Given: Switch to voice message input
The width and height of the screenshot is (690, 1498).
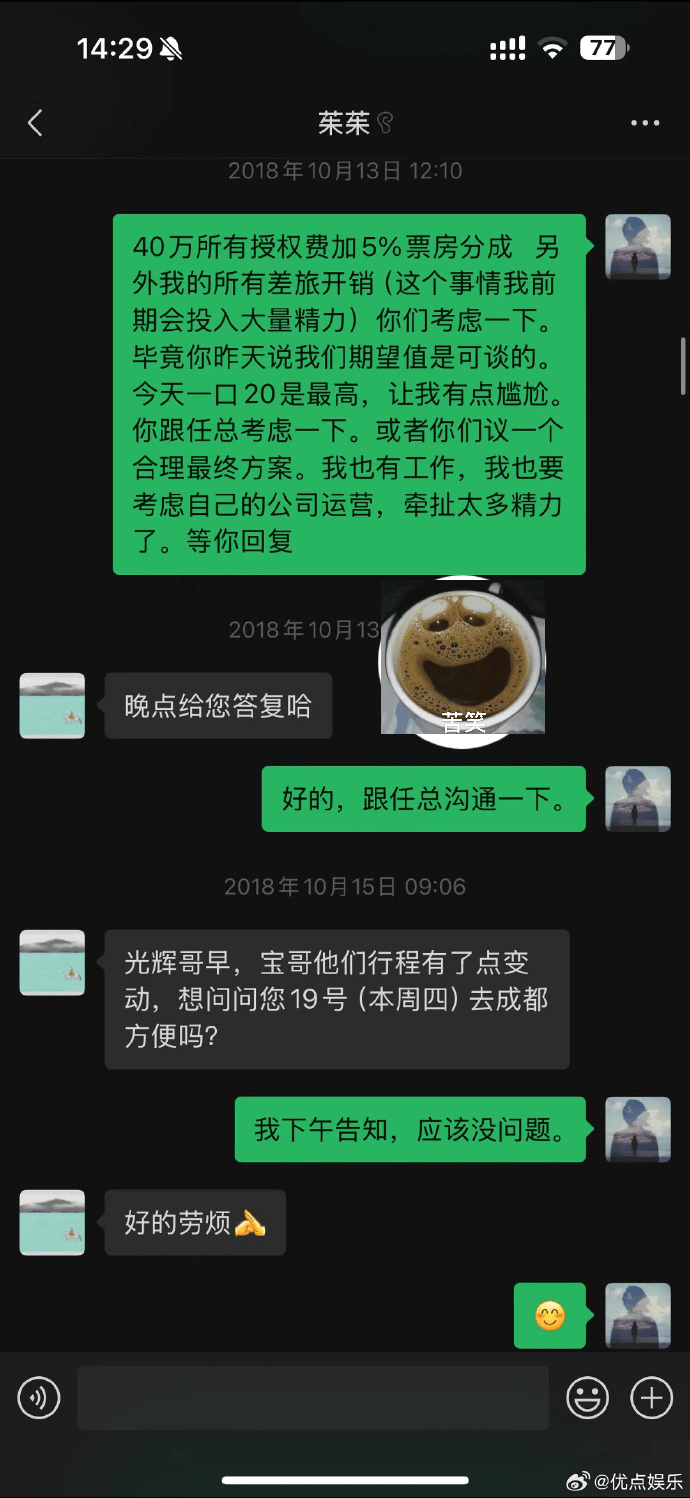Looking at the screenshot, I should (x=39, y=1398).
